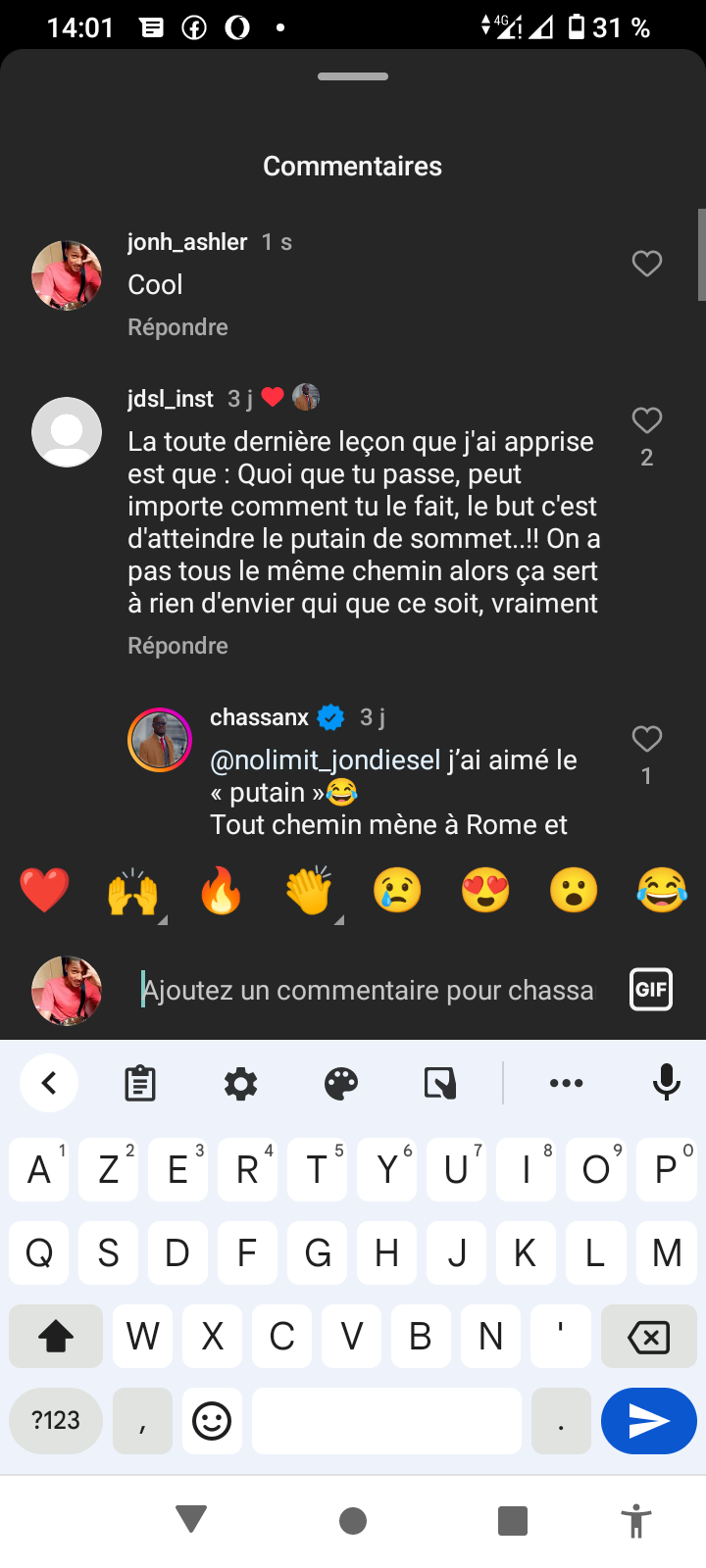Screen dimensions: 706x1568
Task: Open keyboard settings gear
Action: [240, 1083]
